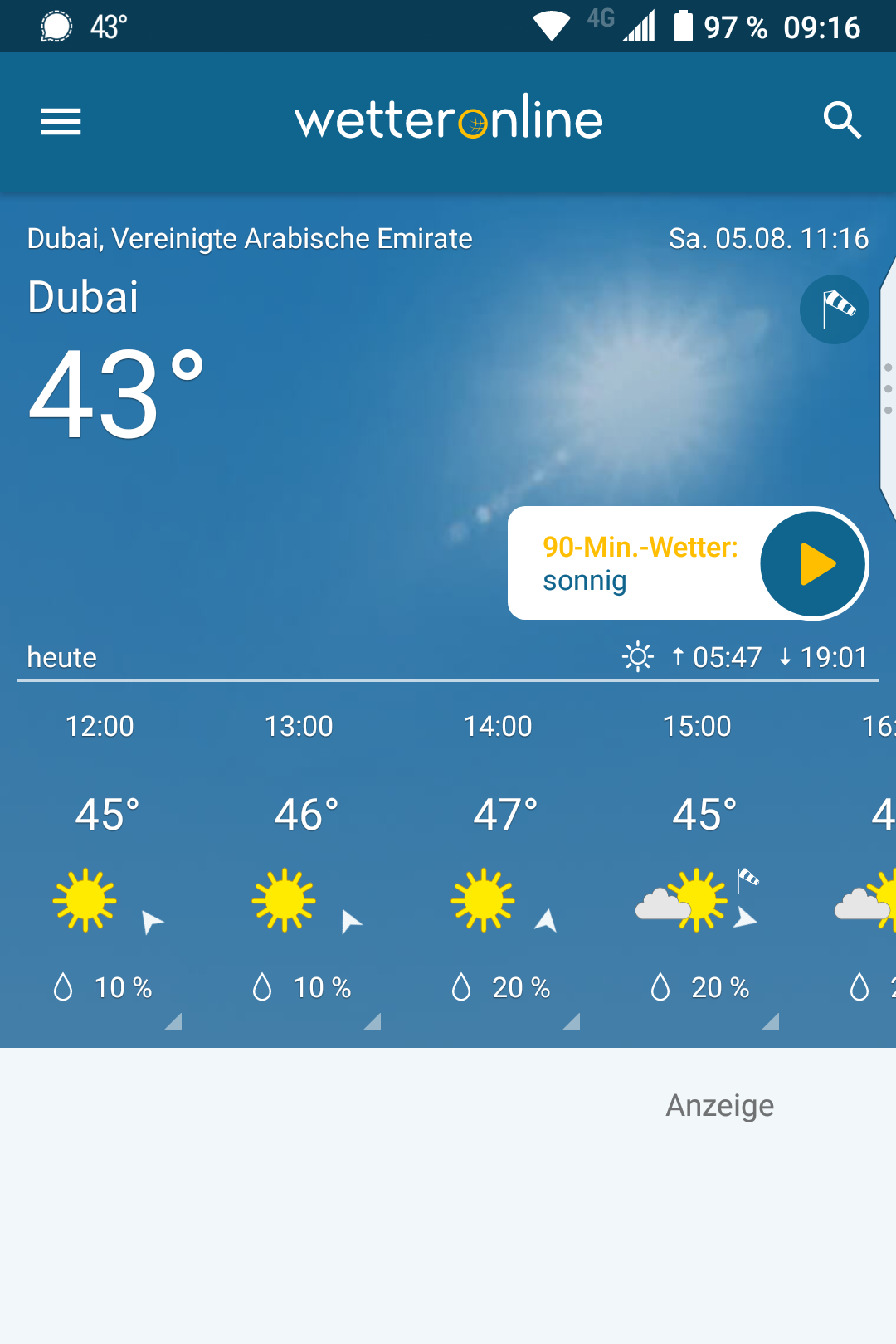Viewport: 896px width, 1344px height.
Task: Open the side handle with three dots
Action: [x=887, y=388]
